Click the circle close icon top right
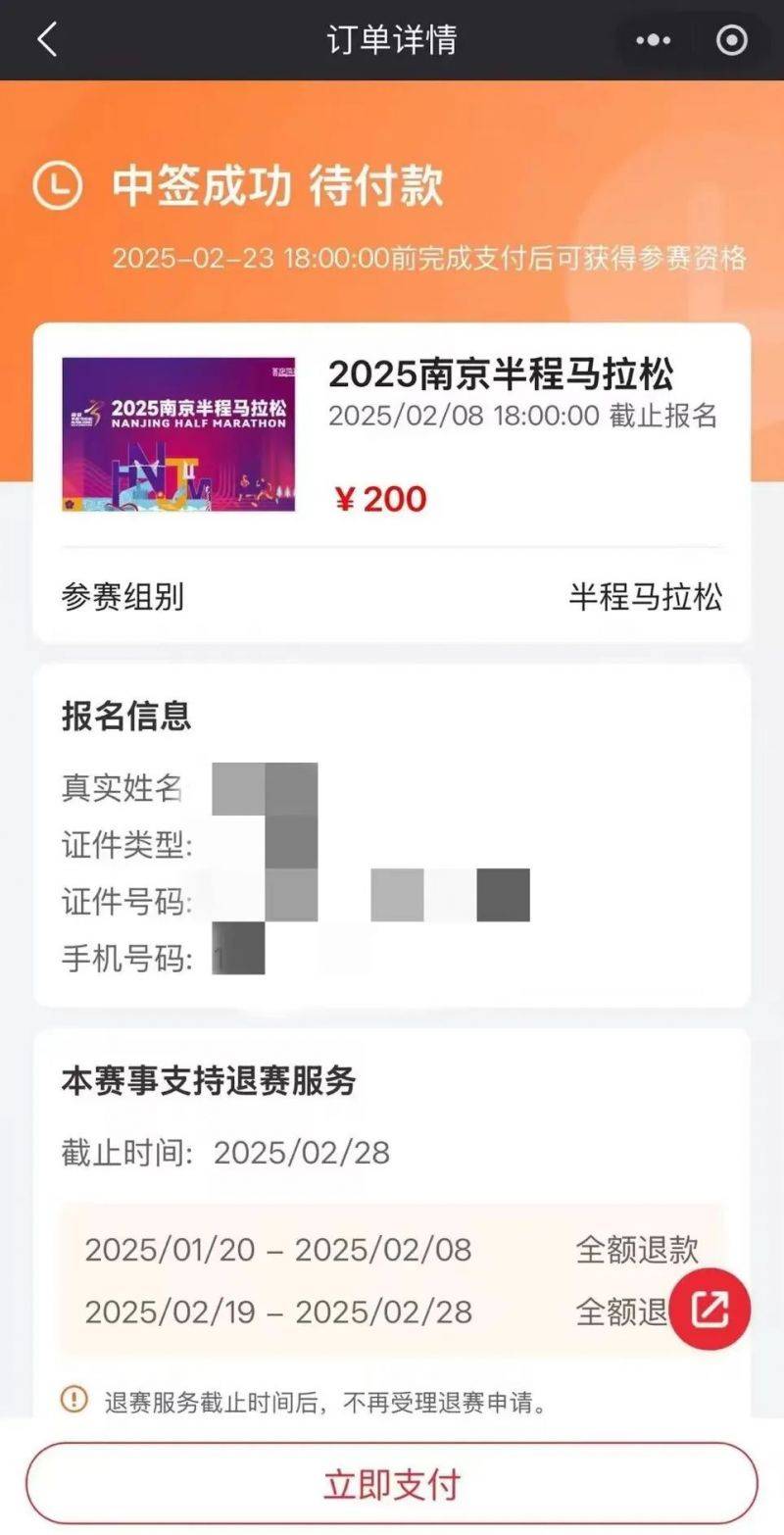 [729, 38]
